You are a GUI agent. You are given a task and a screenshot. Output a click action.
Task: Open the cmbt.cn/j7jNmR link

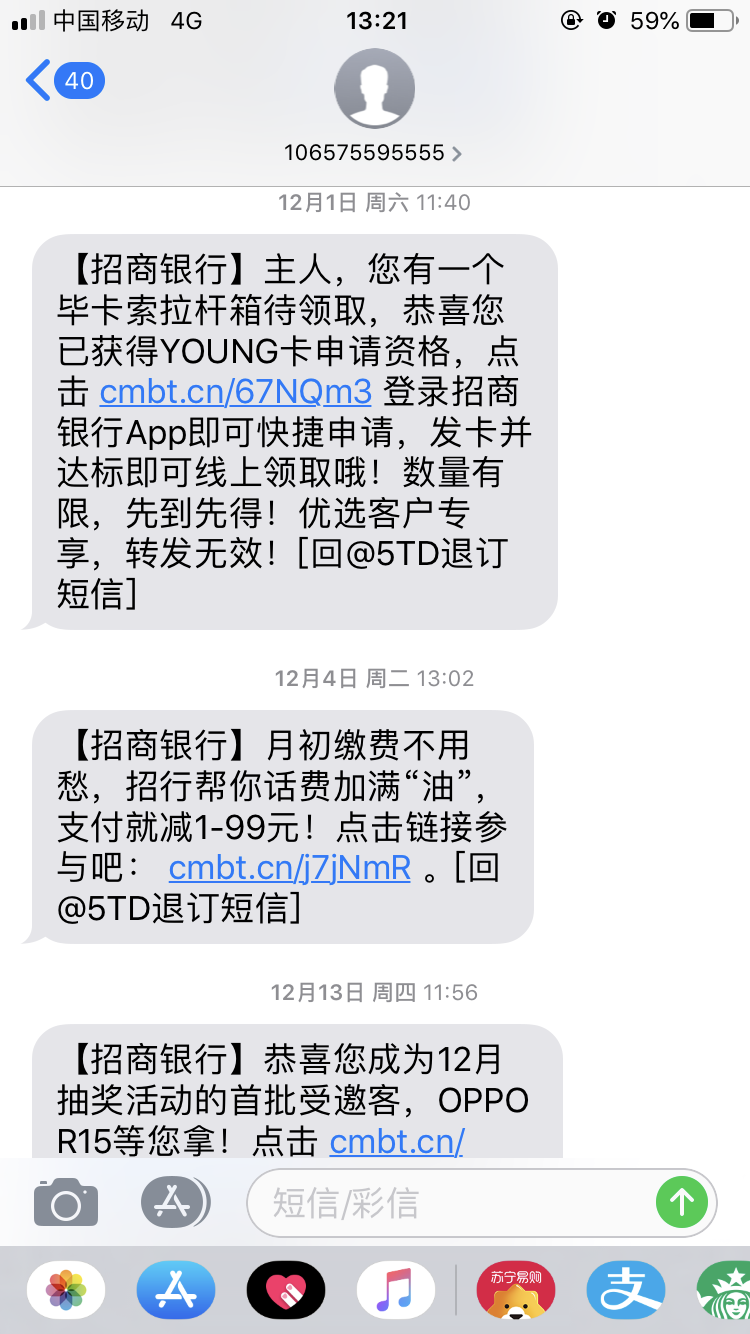click(x=290, y=867)
